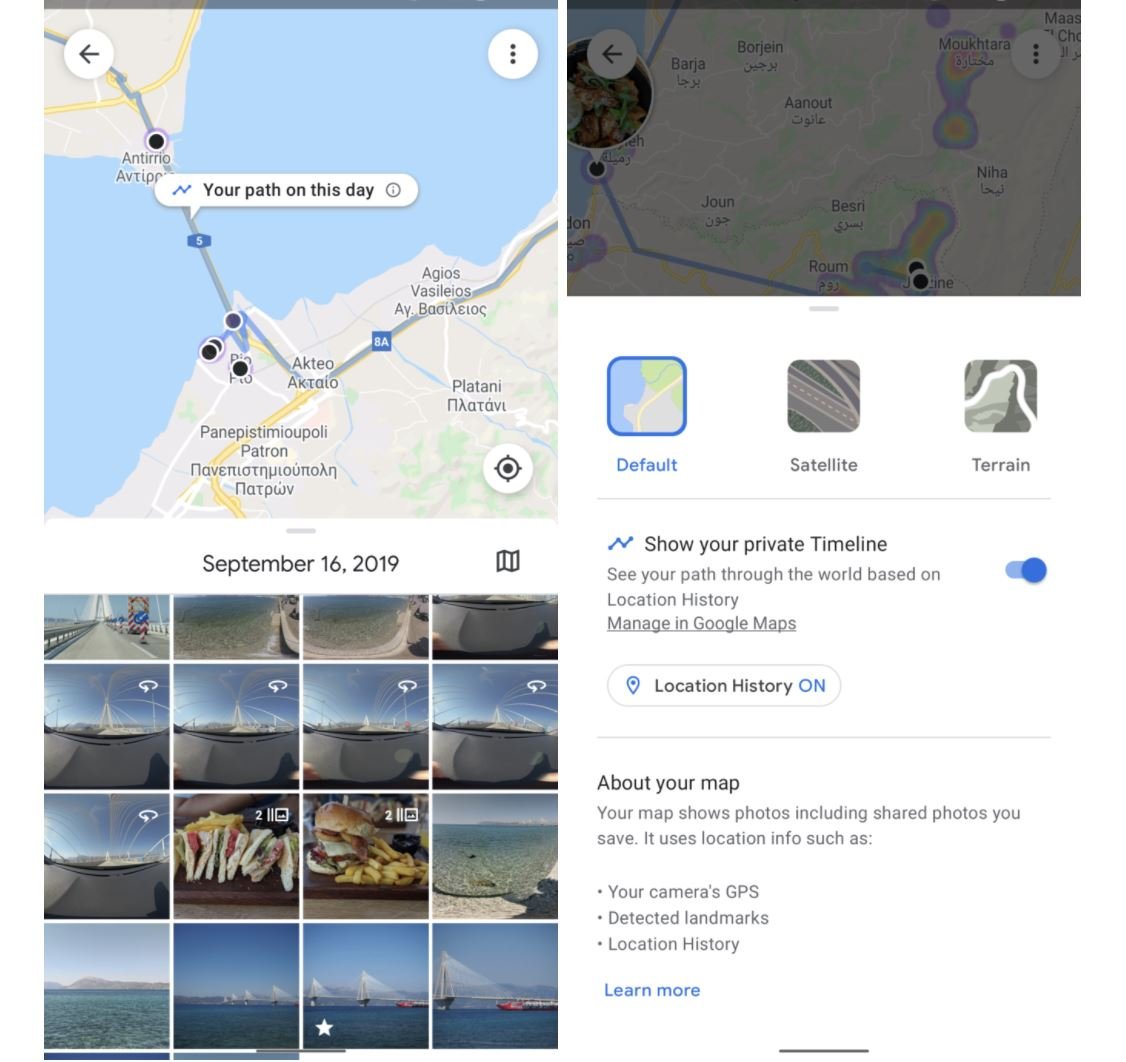Image resolution: width=1126 pixels, height=1062 pixels.
Task: Open the map icon beside September 16, 2019
Action: click(508, 561)
